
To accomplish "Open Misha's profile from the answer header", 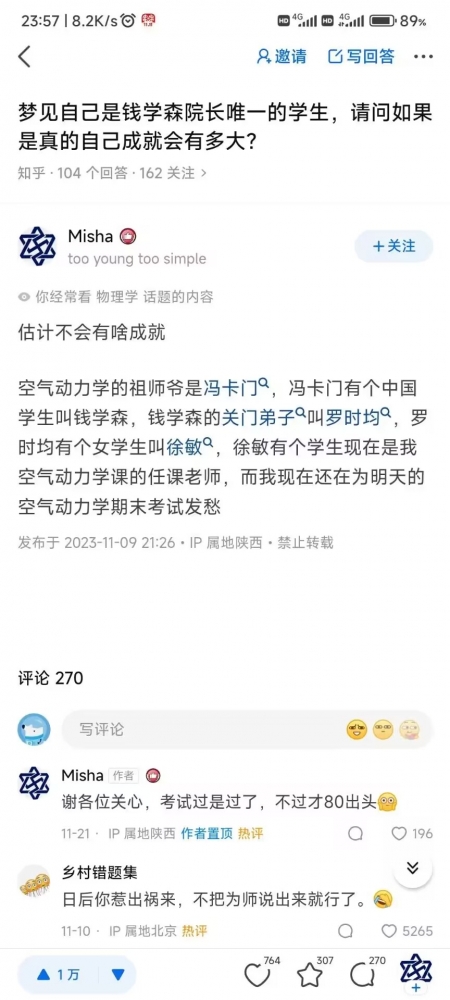I will [x=91, y=237].
